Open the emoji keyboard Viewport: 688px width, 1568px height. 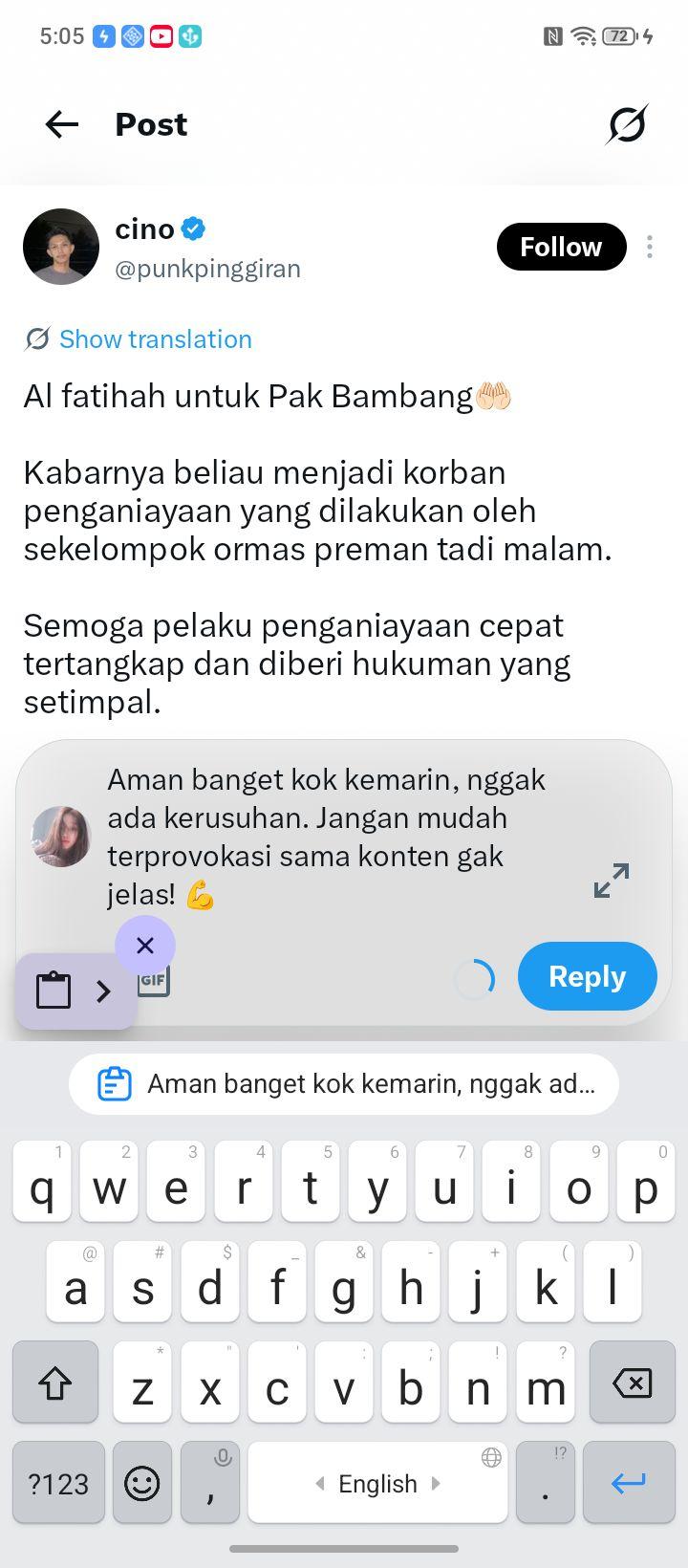point(142,1483)
